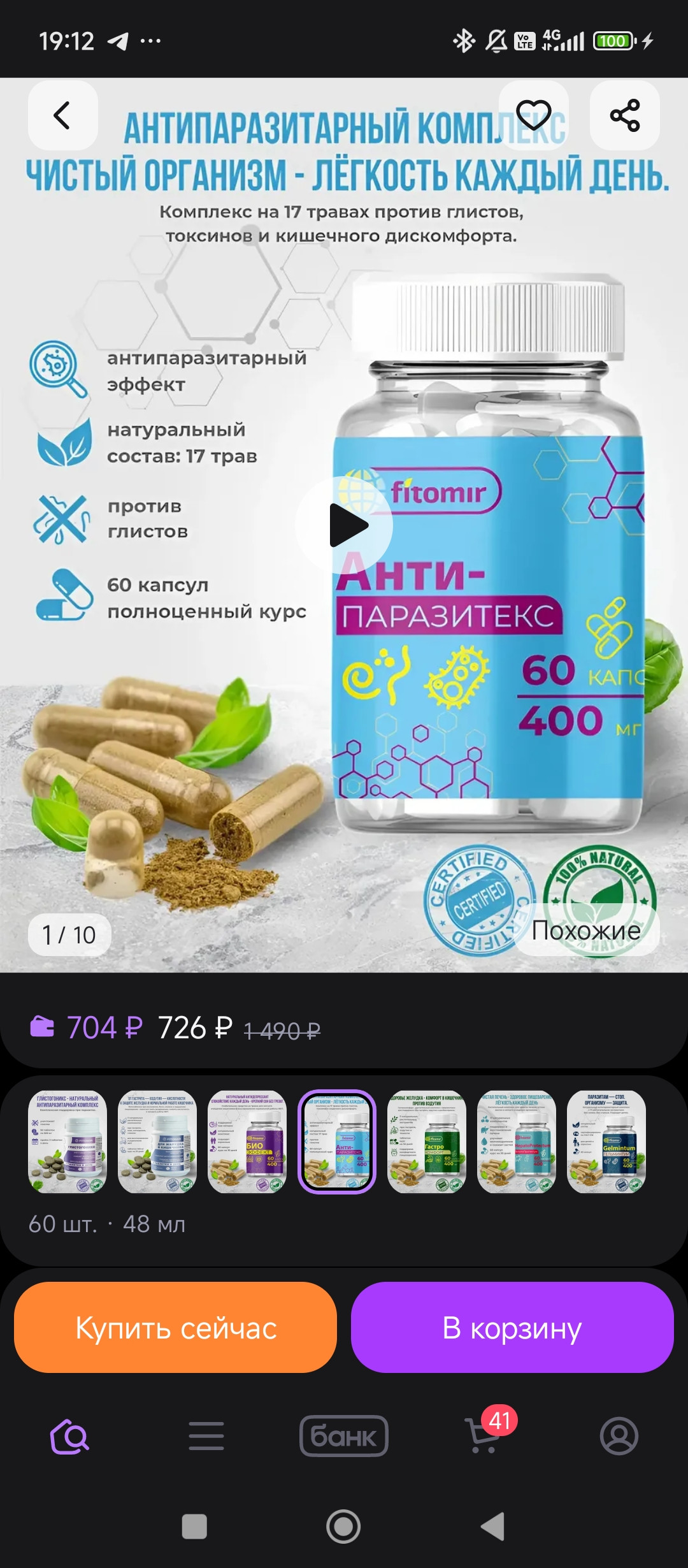Choose the HepatoProtectum variant

point(517,1142)
